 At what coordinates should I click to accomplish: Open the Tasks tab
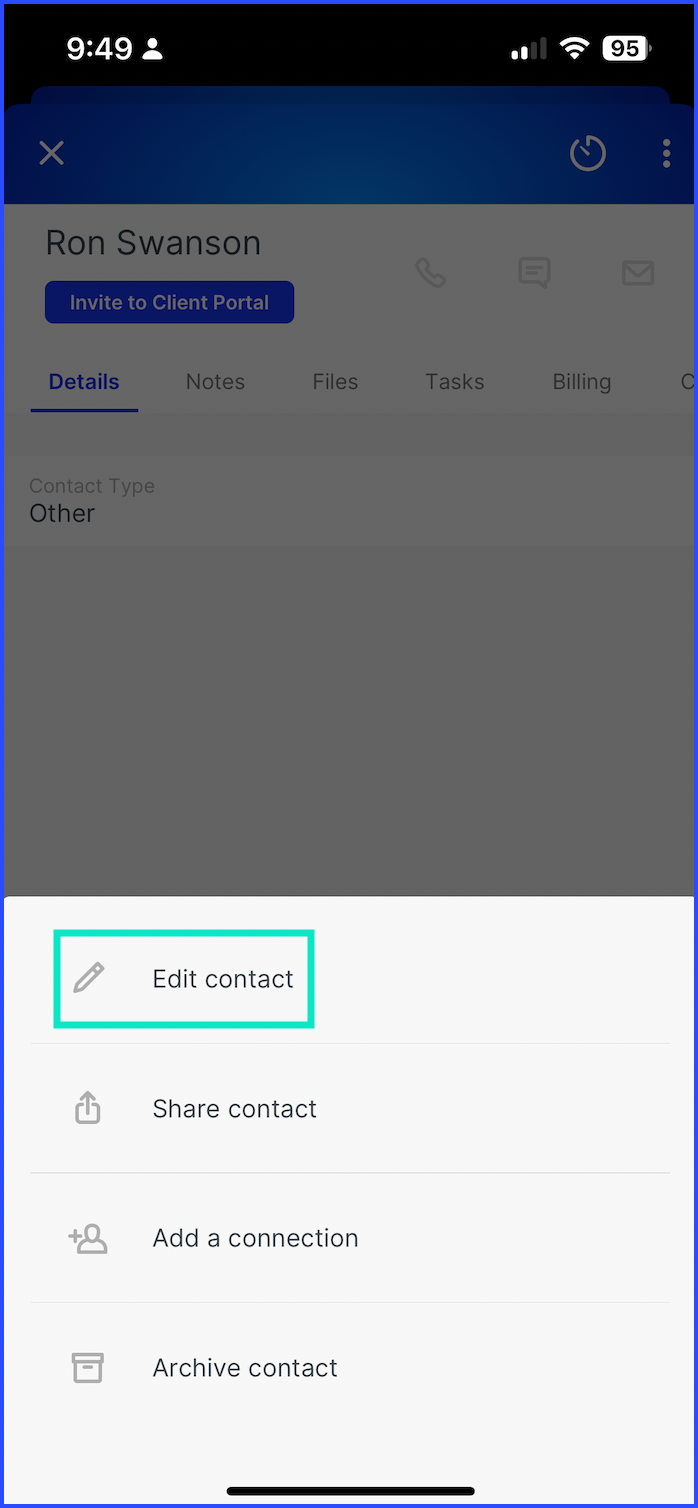pos(455,382)
